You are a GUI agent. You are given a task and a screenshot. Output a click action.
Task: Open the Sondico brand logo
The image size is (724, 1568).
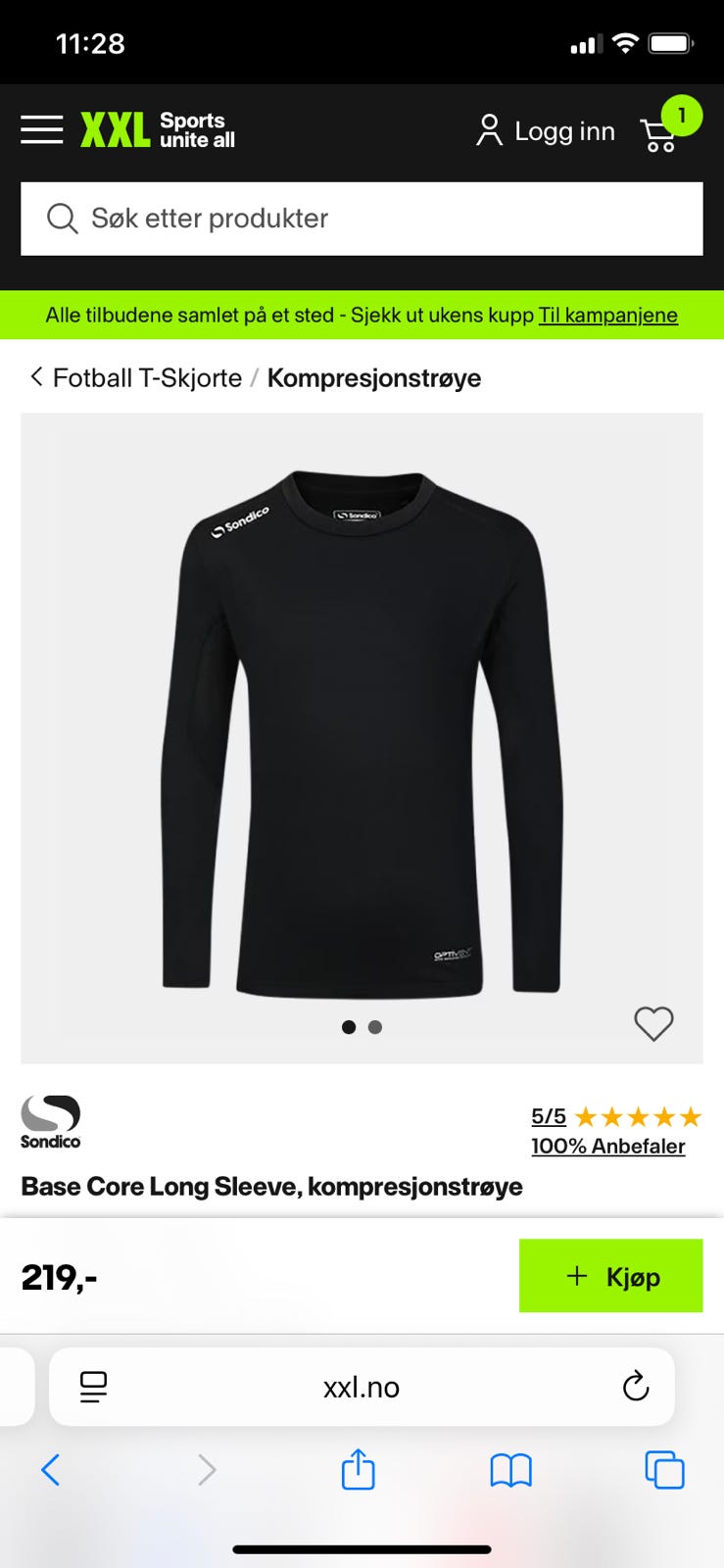50,1121
